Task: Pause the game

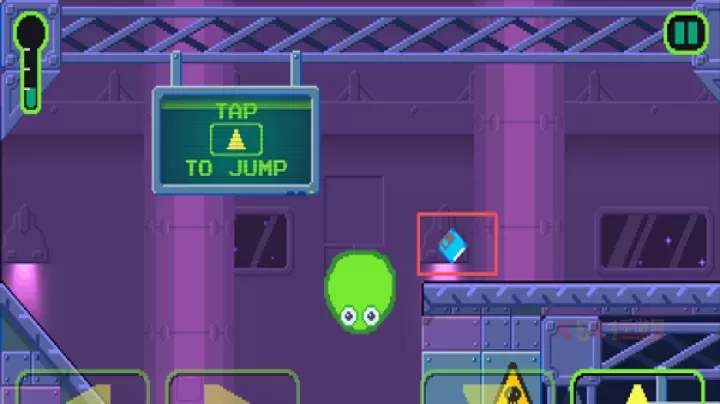Action: (x=686, y=32)
